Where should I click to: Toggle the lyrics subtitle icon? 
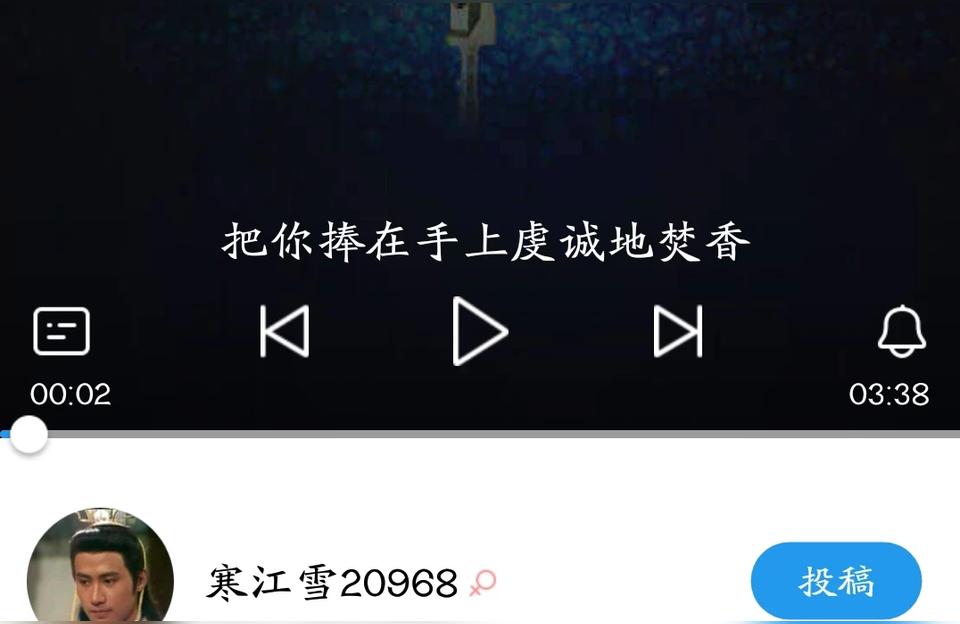point(62,331)
